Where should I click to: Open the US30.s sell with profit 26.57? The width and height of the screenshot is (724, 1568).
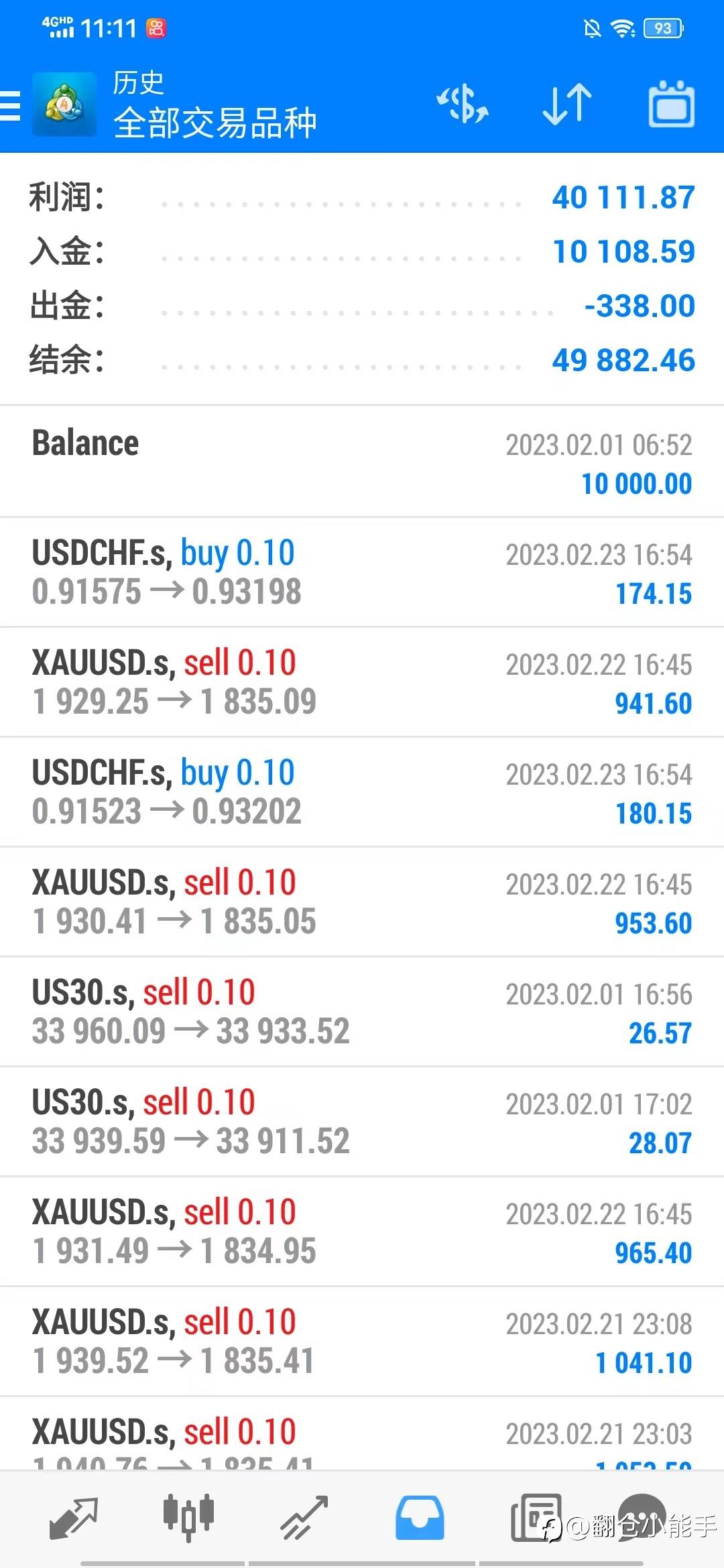coord(362,1012)
